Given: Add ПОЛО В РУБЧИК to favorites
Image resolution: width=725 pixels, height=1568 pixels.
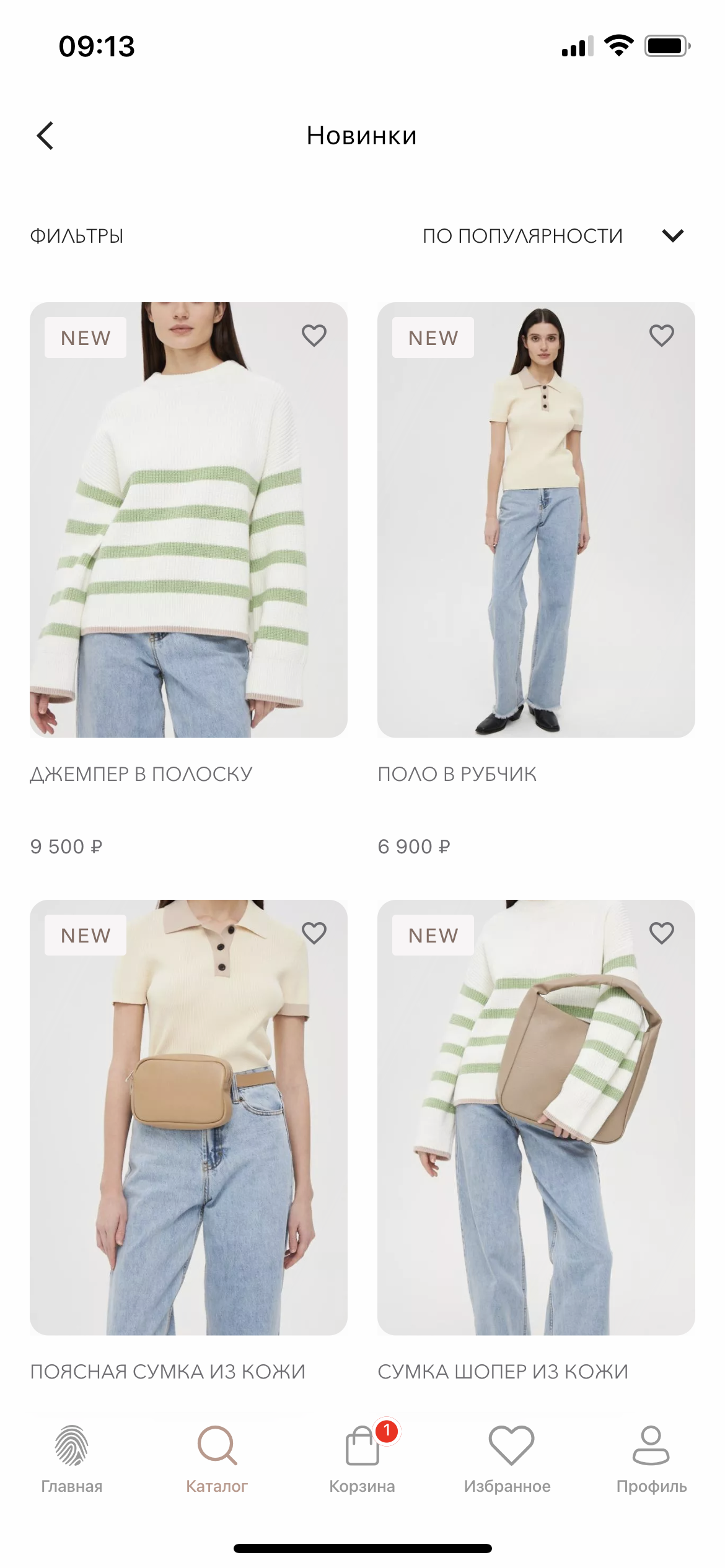Looking at the screenshot, I should pos(661,336).
